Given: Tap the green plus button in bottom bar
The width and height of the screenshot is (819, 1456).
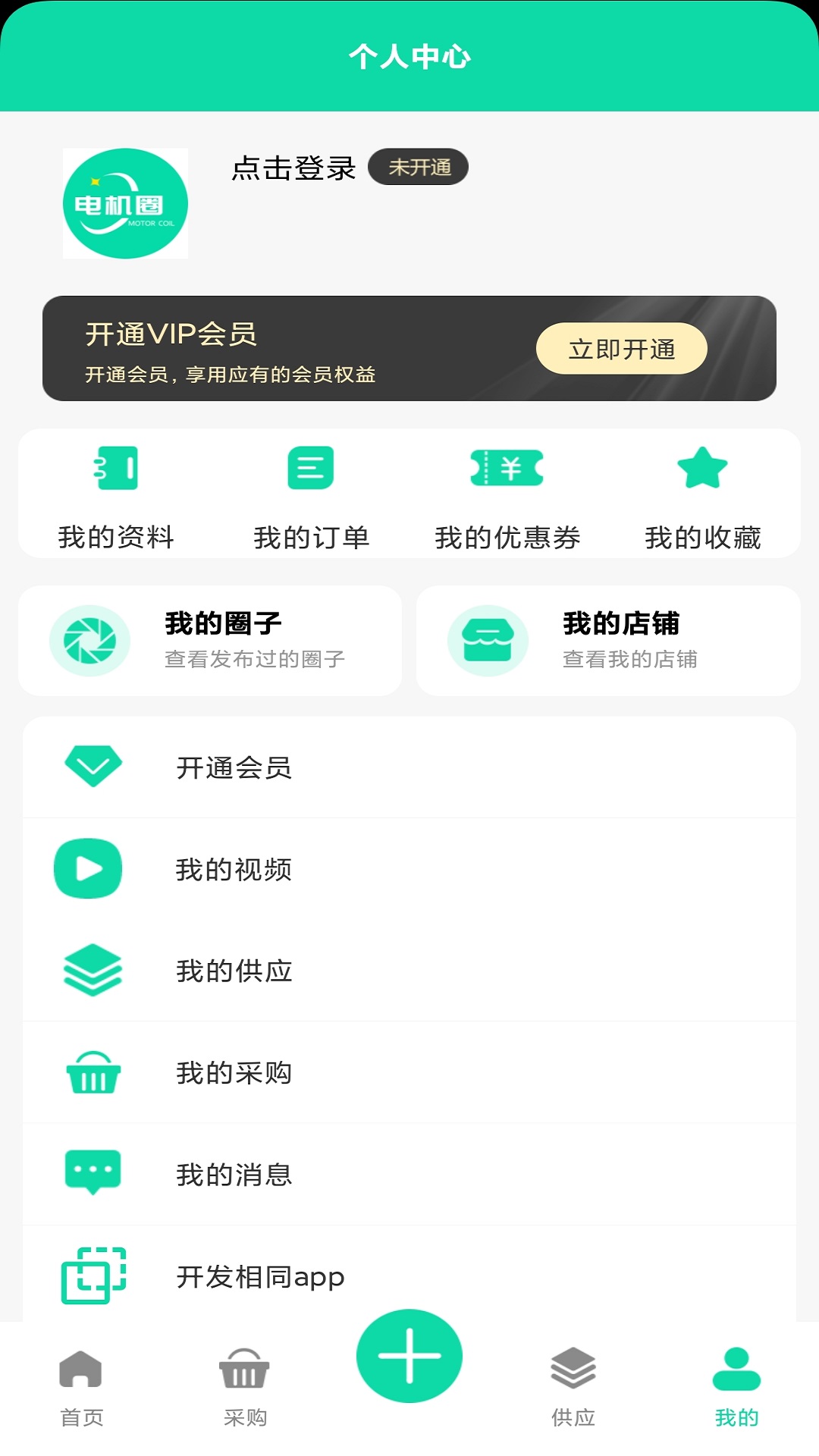Looking at the screenshot, I should (409, 1356).
